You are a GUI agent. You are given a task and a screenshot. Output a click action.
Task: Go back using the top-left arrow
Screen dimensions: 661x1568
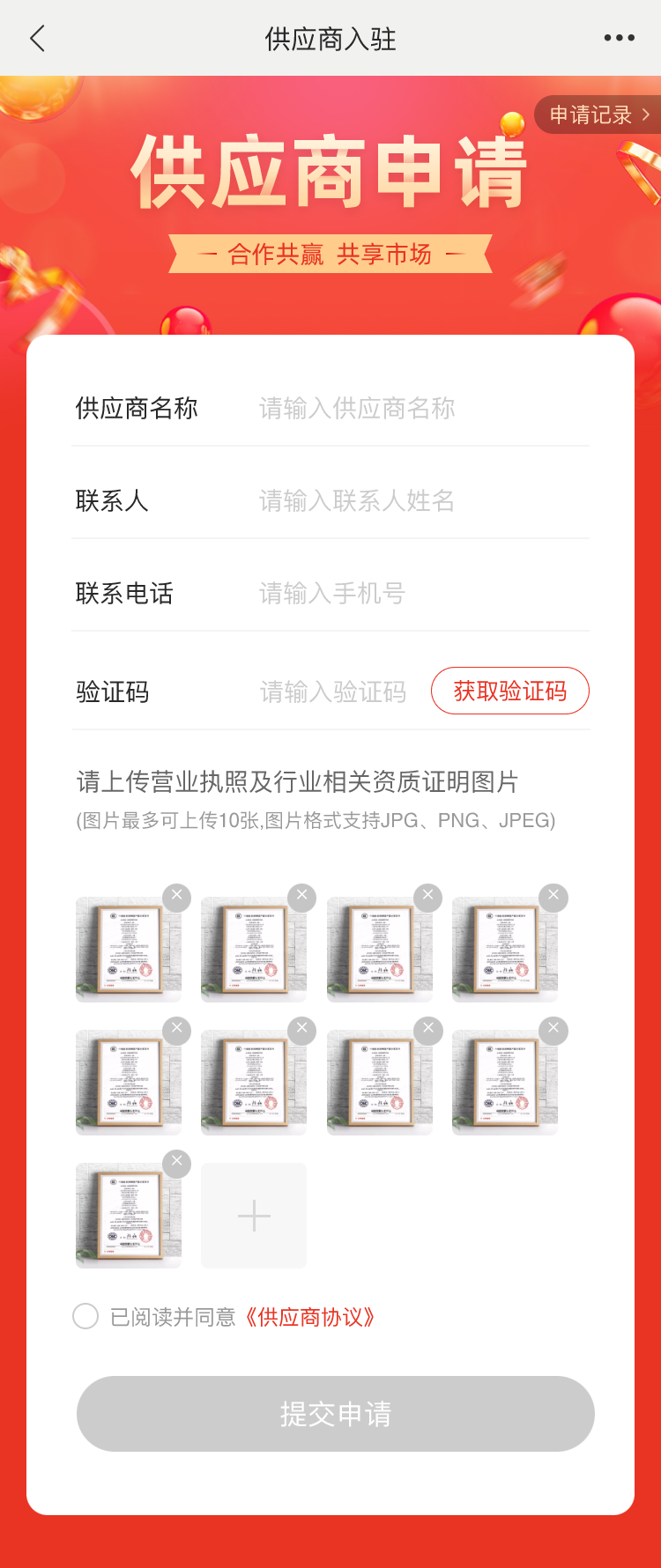37,39
